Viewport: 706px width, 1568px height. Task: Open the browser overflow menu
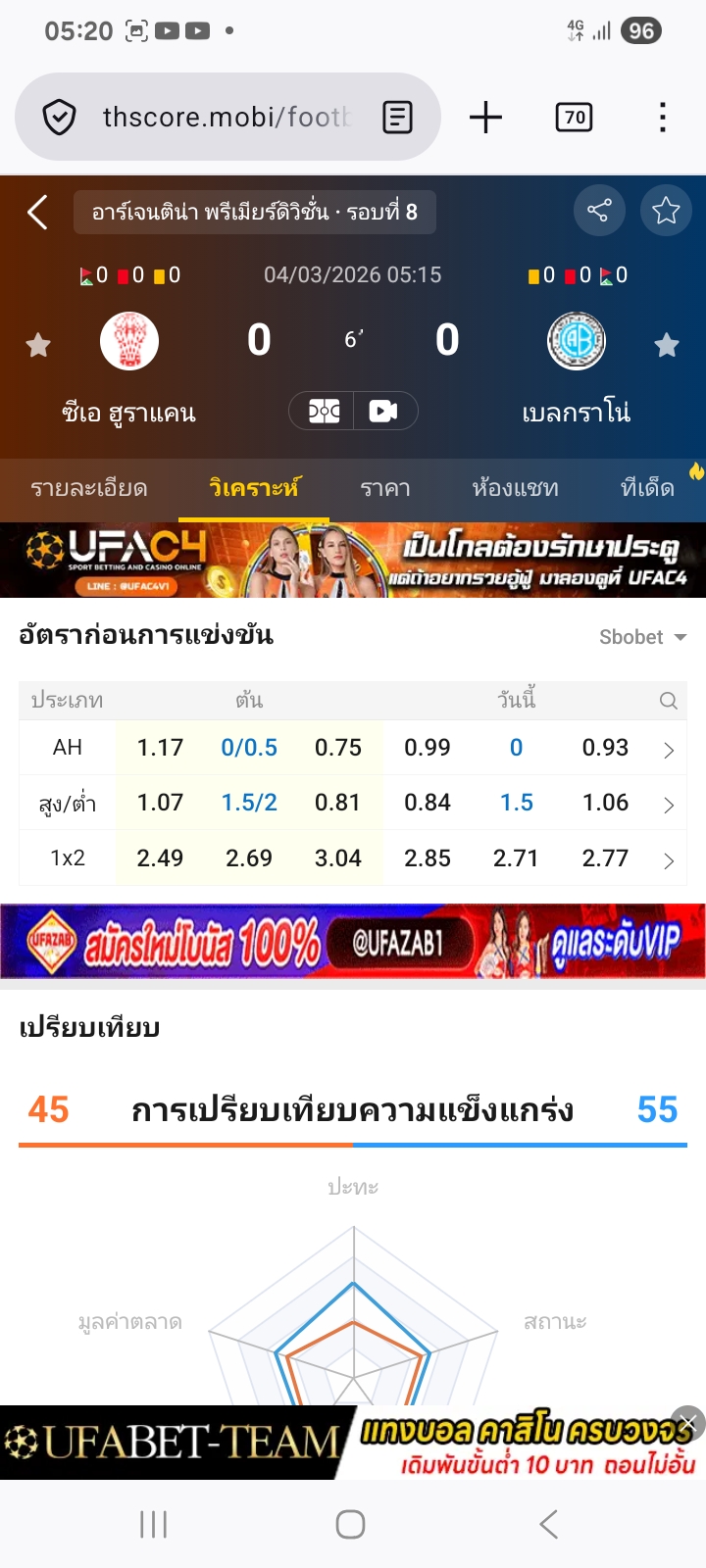point(663,118)
